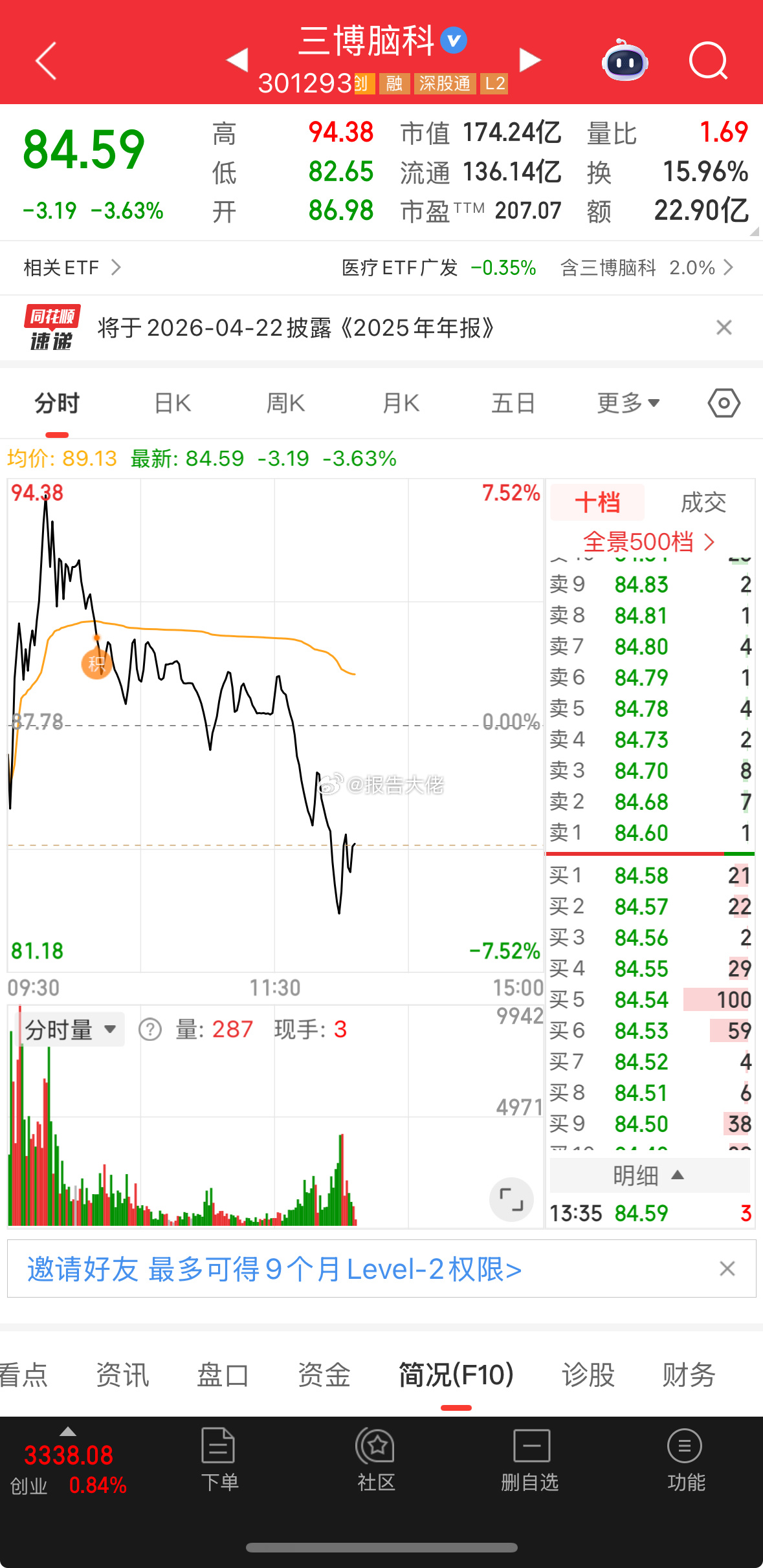Screen dimensions: 763x1568
Task: Open the 分时量 indicator dropdown
Action: [x=70, y=1029]
